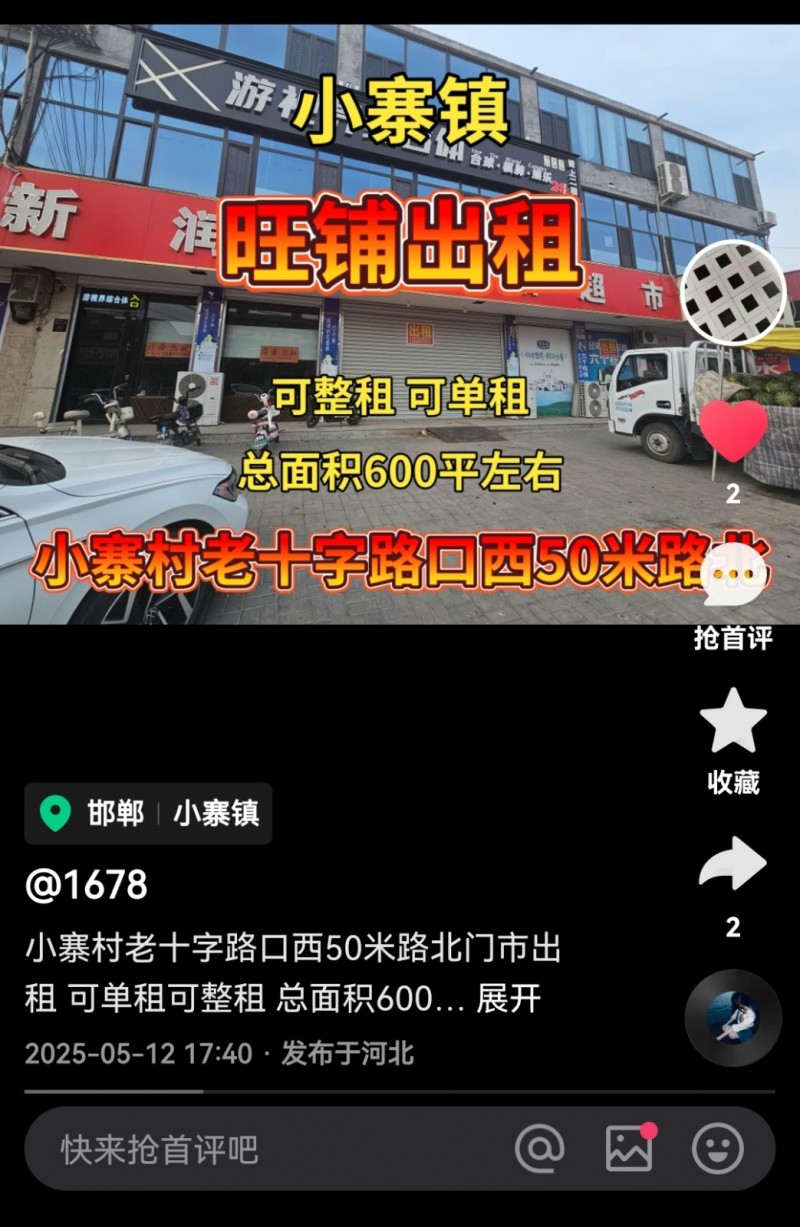Expand the description with 展开
Image resolution: width=800 pixels, height=1227 pixels.
[508, 999]
